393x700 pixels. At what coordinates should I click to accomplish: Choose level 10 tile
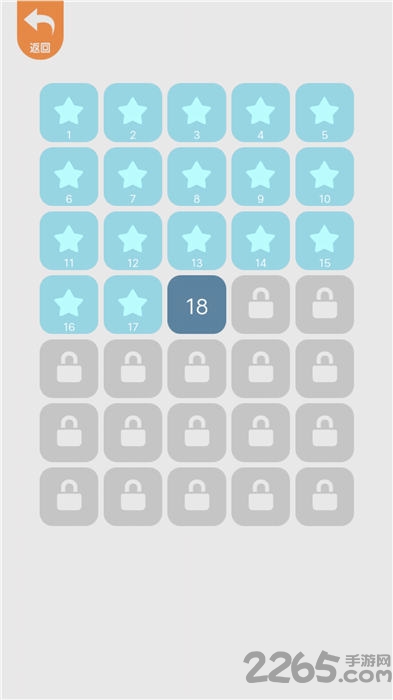[325, 176]
